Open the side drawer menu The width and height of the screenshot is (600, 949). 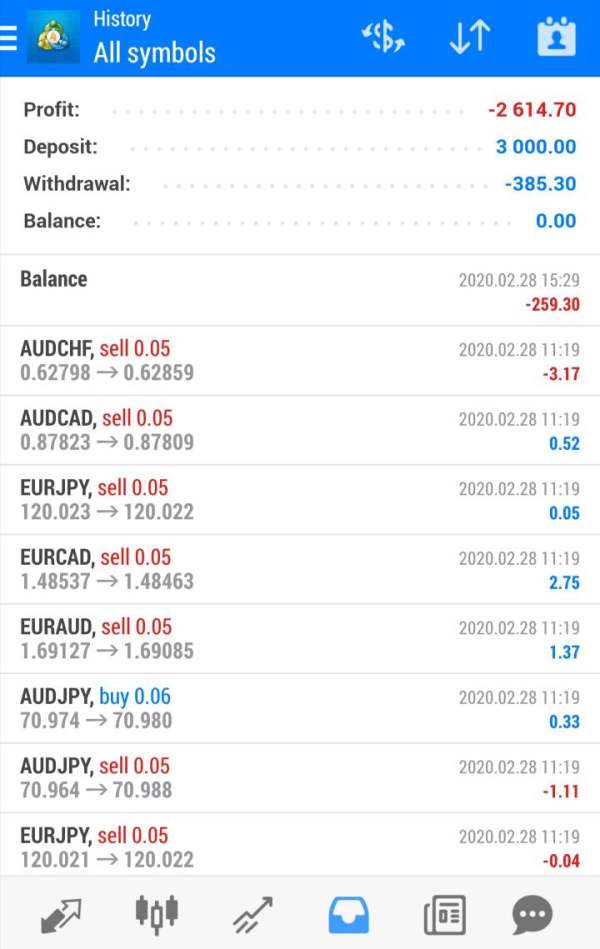(9, 37)
